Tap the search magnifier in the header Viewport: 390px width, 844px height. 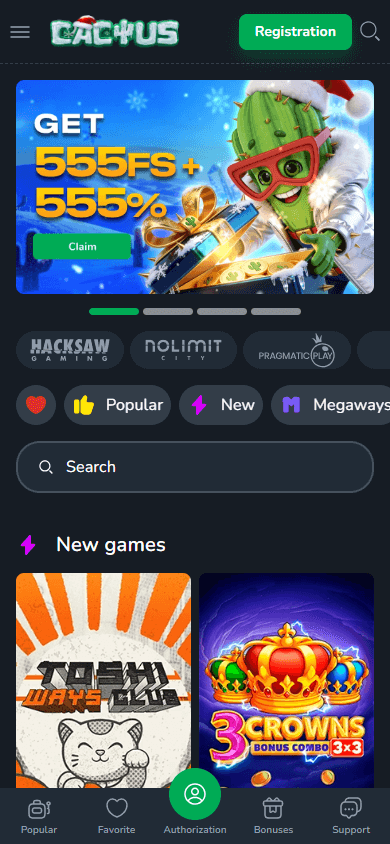click(x=370, y=32)
